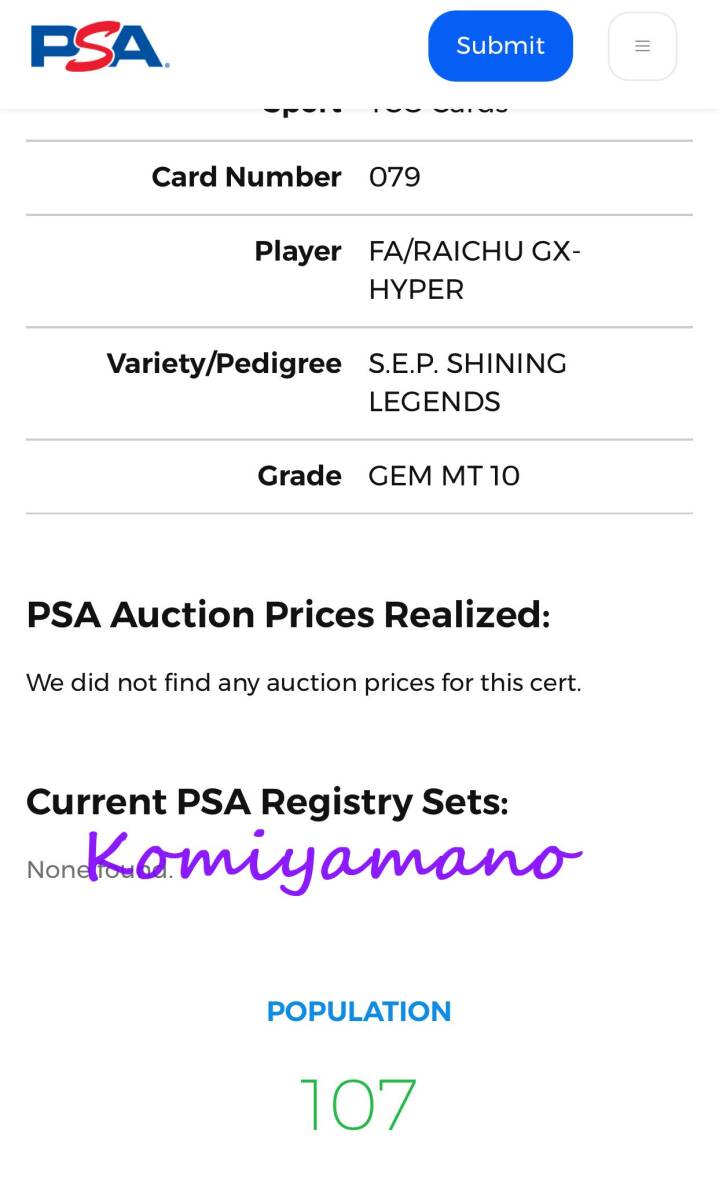
Task: Go to PSA home via logo
Action: coord(100,47)
